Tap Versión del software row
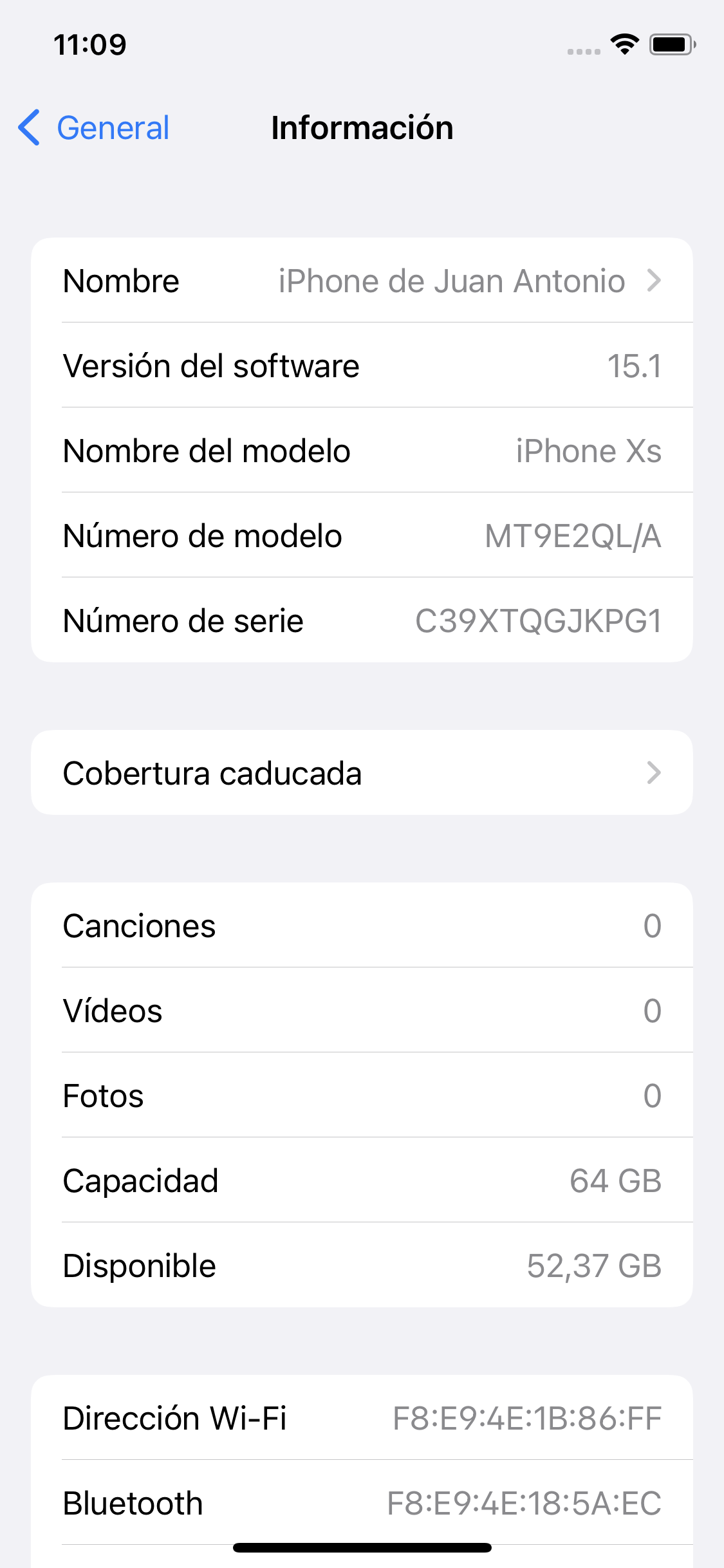The image size is (724, 1568). [362, 366]
